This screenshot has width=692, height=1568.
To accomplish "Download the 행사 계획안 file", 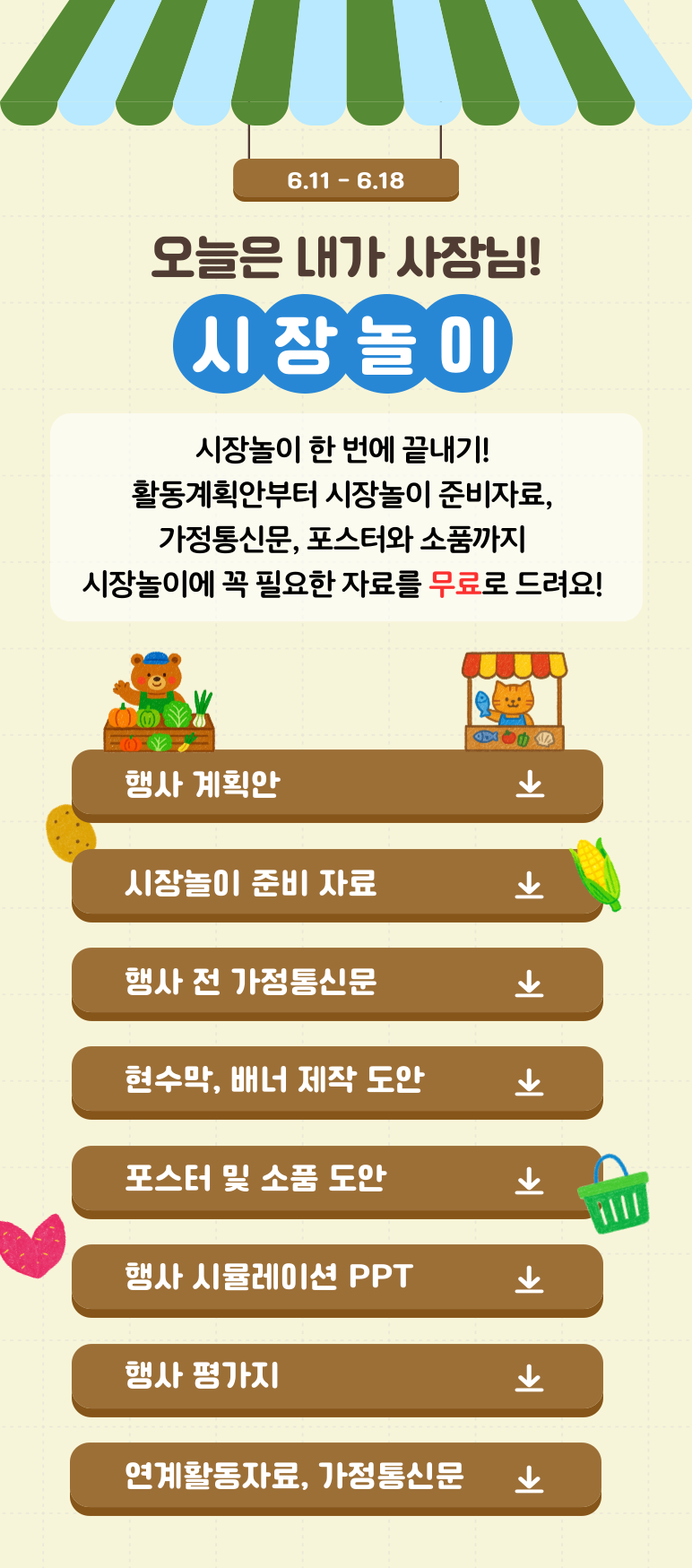I will (x=530, y=784).
